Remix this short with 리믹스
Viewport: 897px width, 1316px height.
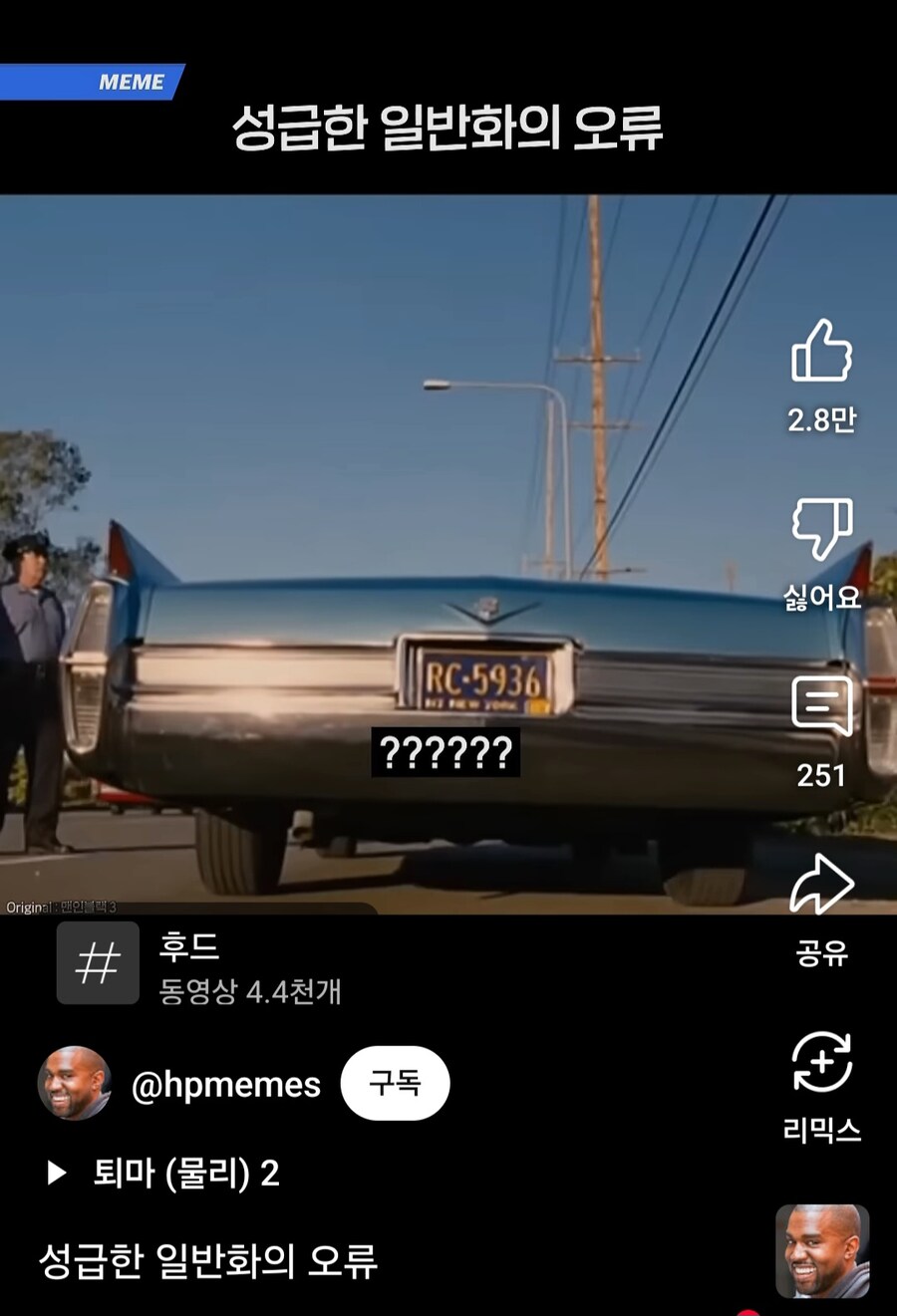[x=821, y=1062]
